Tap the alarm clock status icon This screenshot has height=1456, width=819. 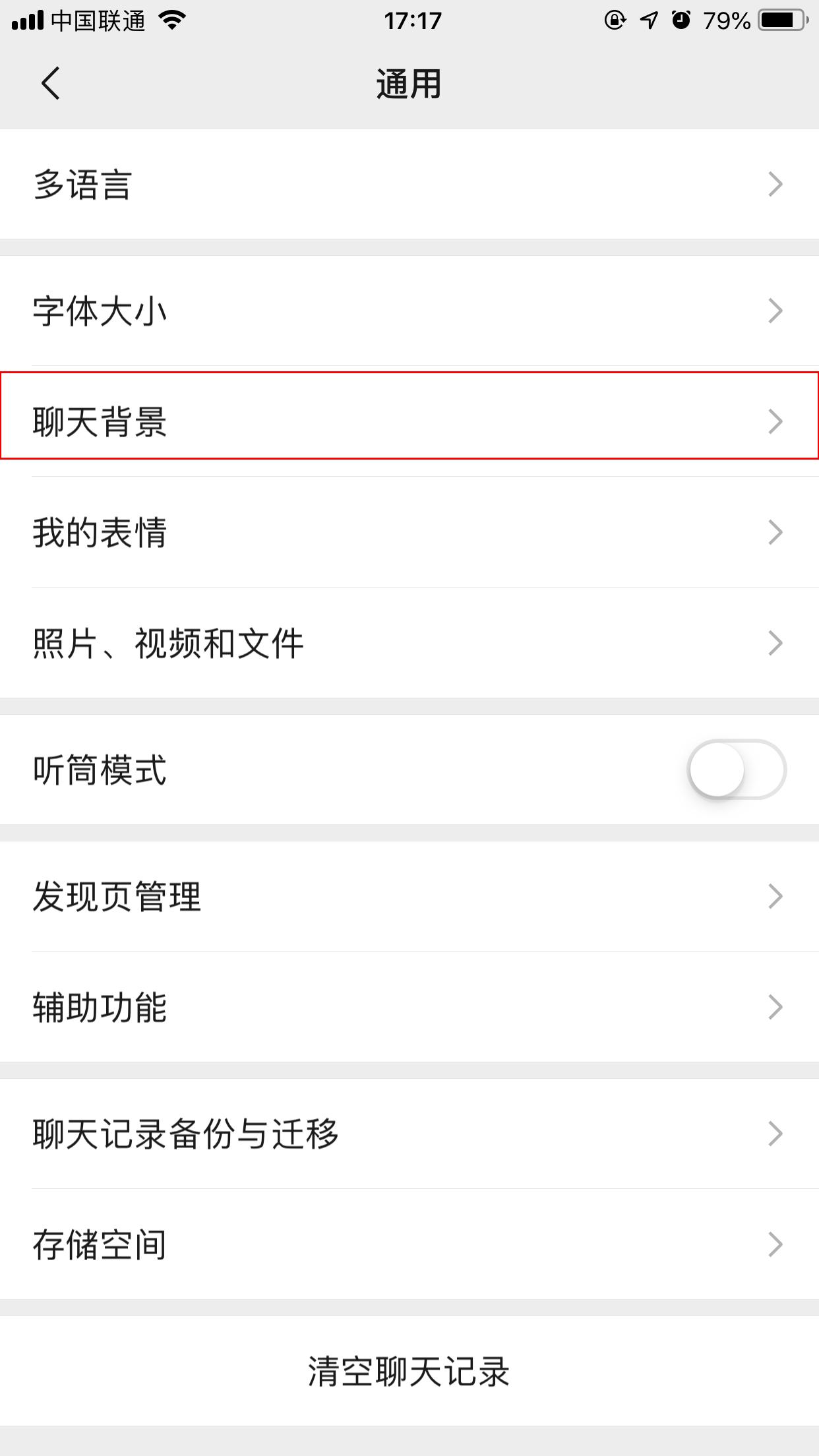[x=679, y=20]
